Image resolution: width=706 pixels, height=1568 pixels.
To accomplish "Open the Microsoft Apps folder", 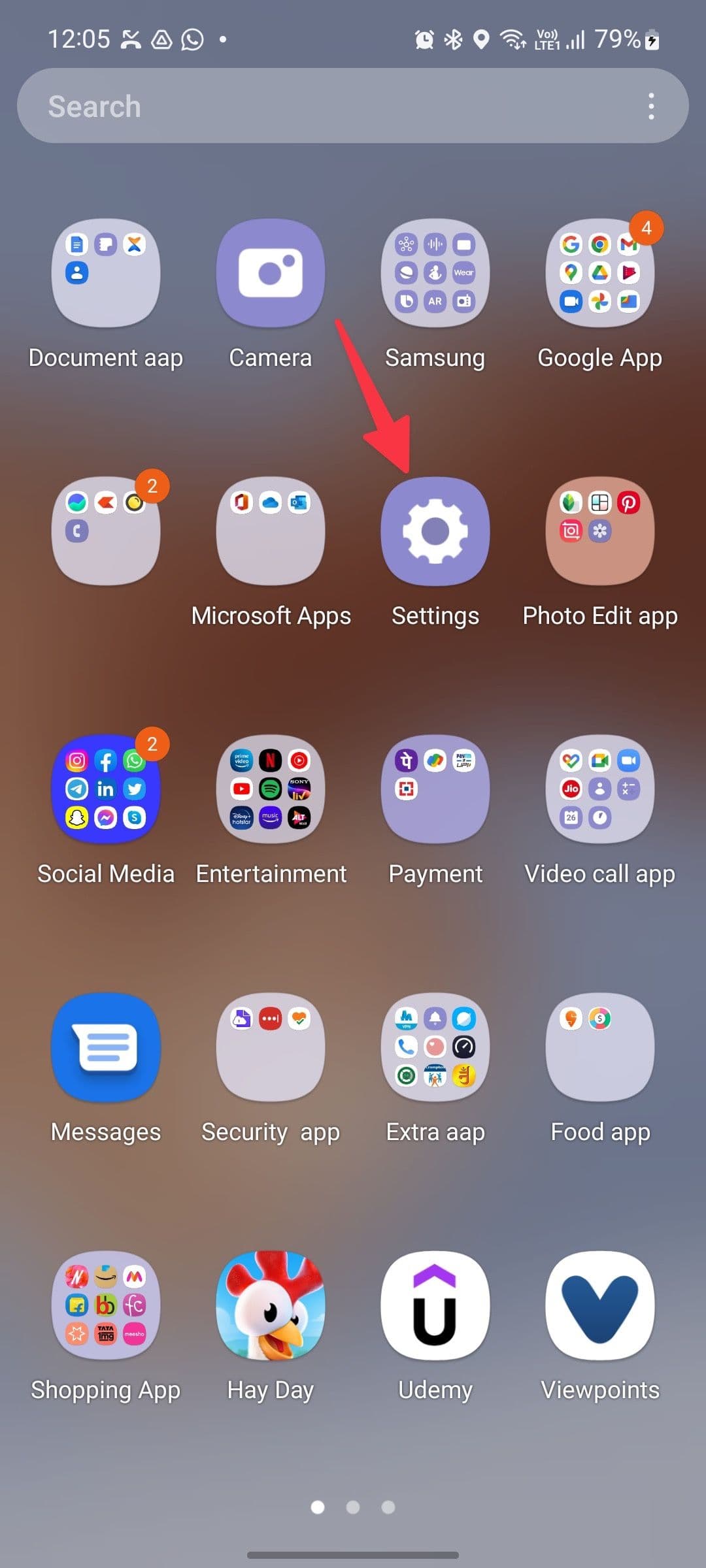I will (270, 531).
